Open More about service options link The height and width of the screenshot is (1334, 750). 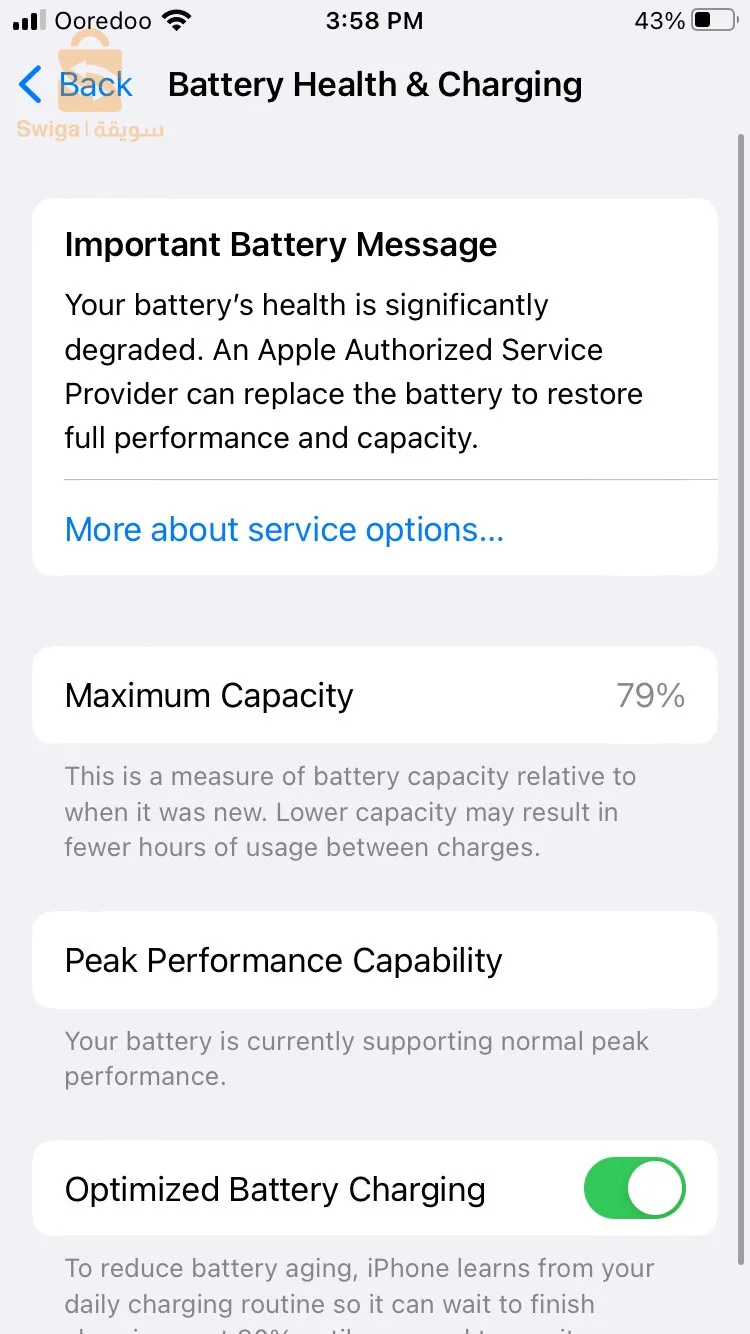(x=284, y=529)
